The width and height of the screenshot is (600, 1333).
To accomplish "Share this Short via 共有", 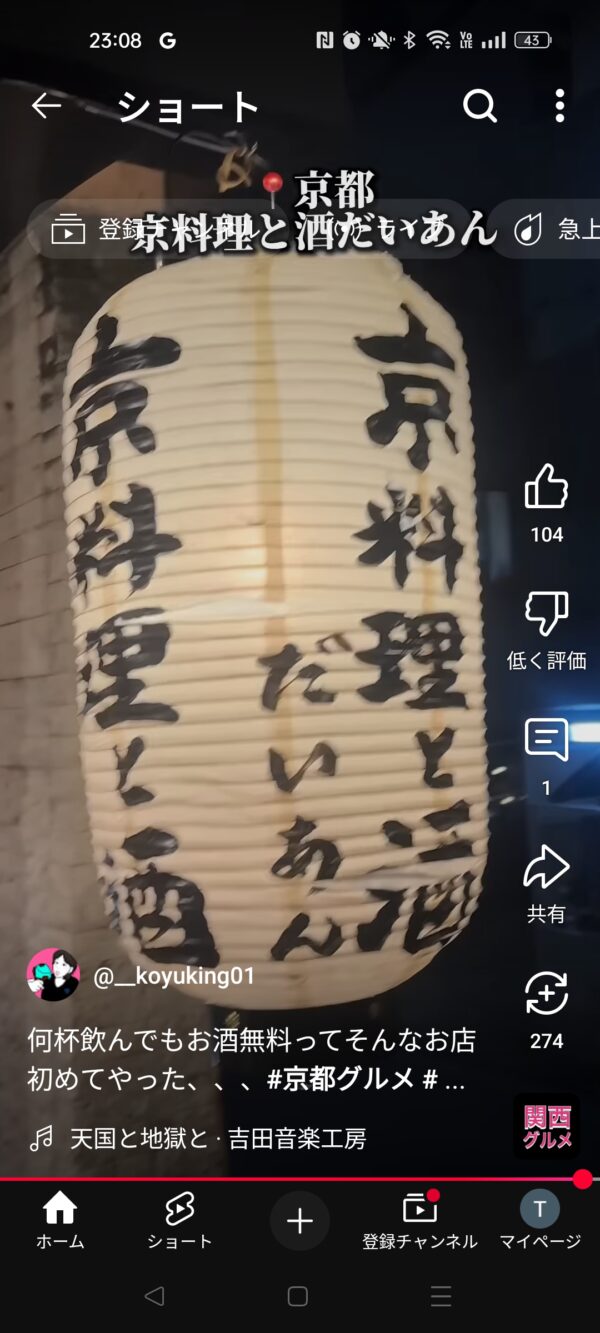I will 546,868.
